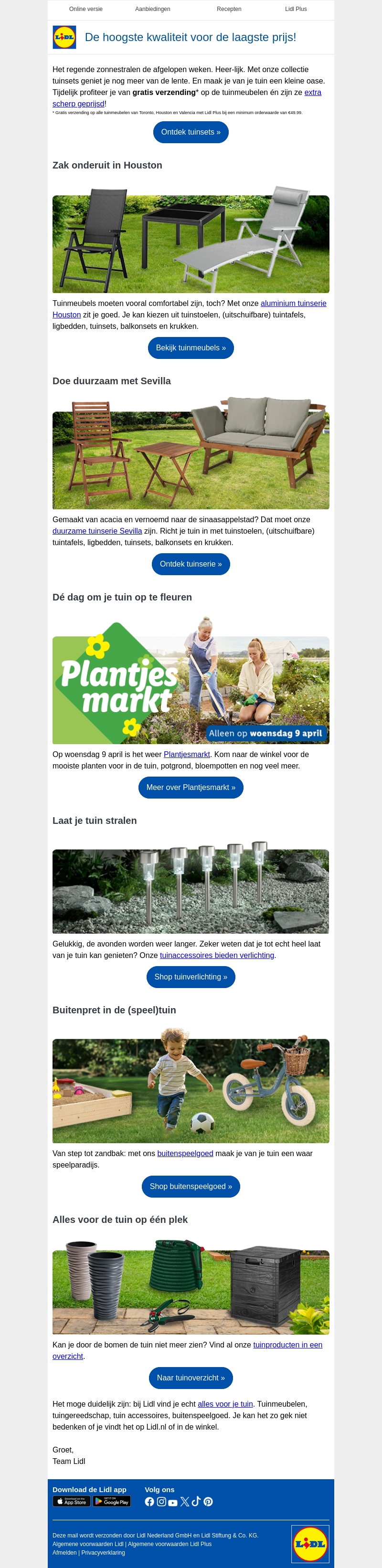Open Lidl's Instagram page
382x1568 pixels.
click(x=161, y=1502)
